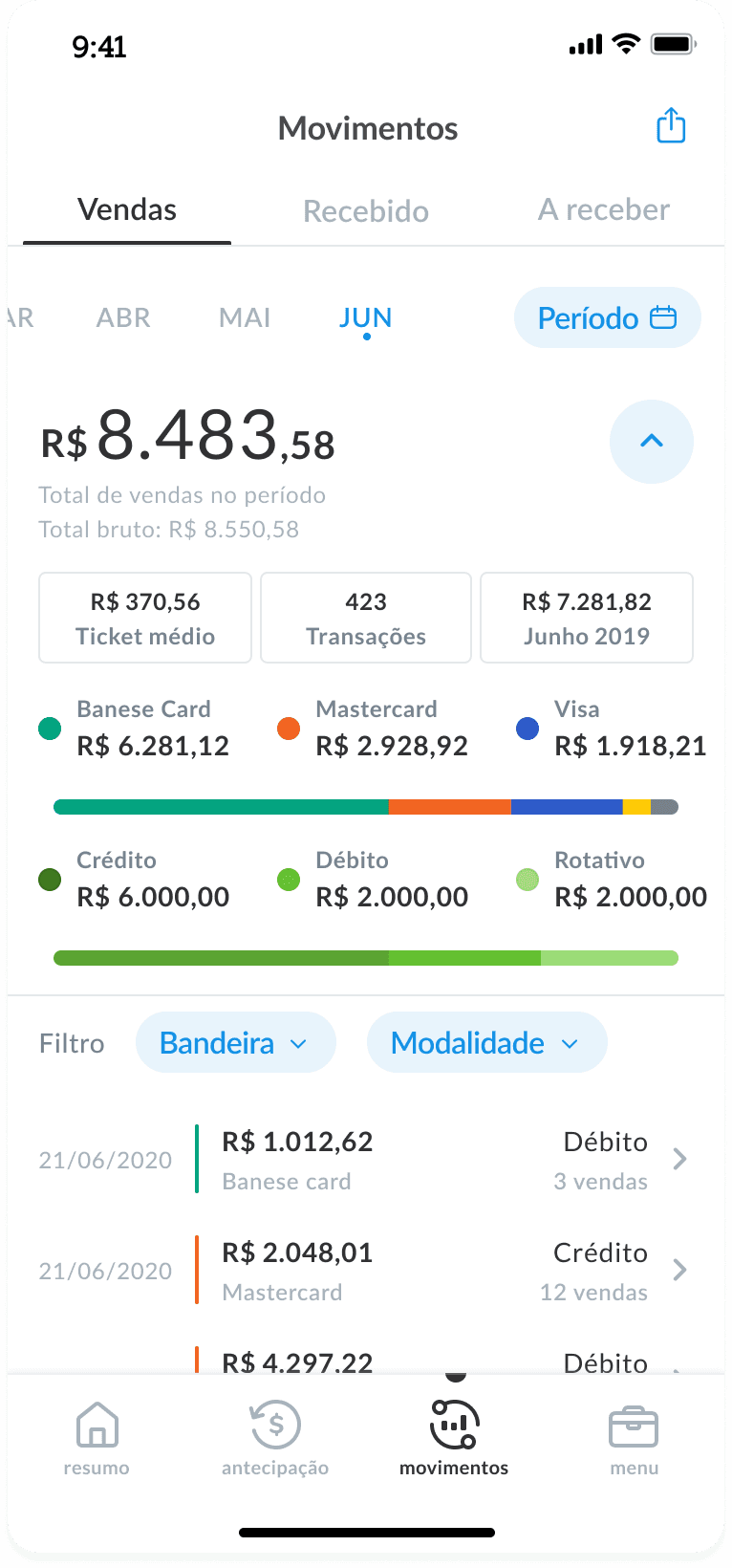Open the movimentos tab
732x1568 pixels.
[x=454, y=1438]
